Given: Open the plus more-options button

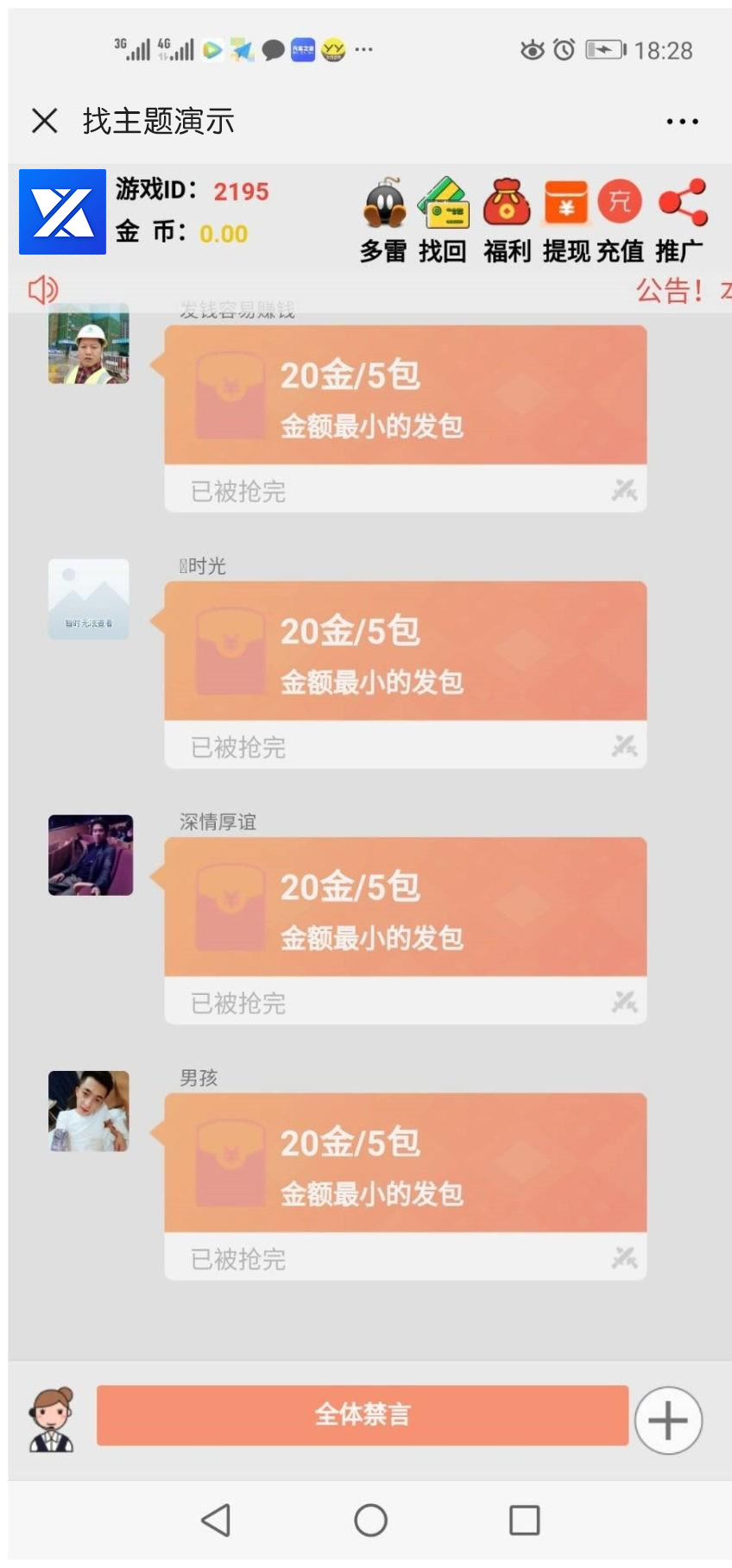Looking at the screenshot, I should [668, 1420].
